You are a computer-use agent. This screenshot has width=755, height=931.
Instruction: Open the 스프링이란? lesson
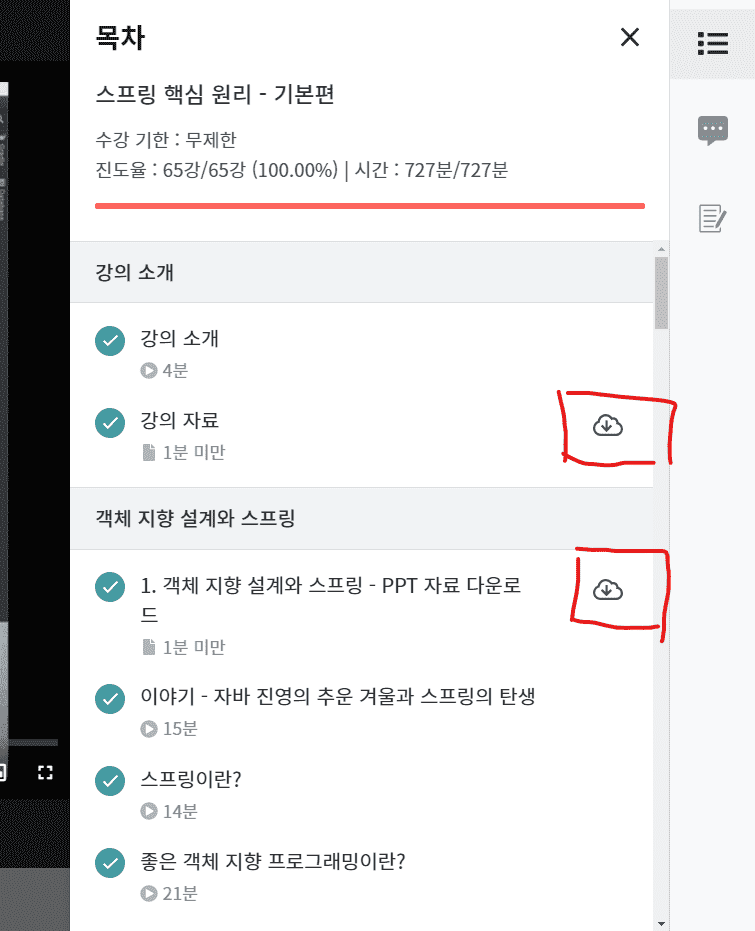[x=191, y=779]
